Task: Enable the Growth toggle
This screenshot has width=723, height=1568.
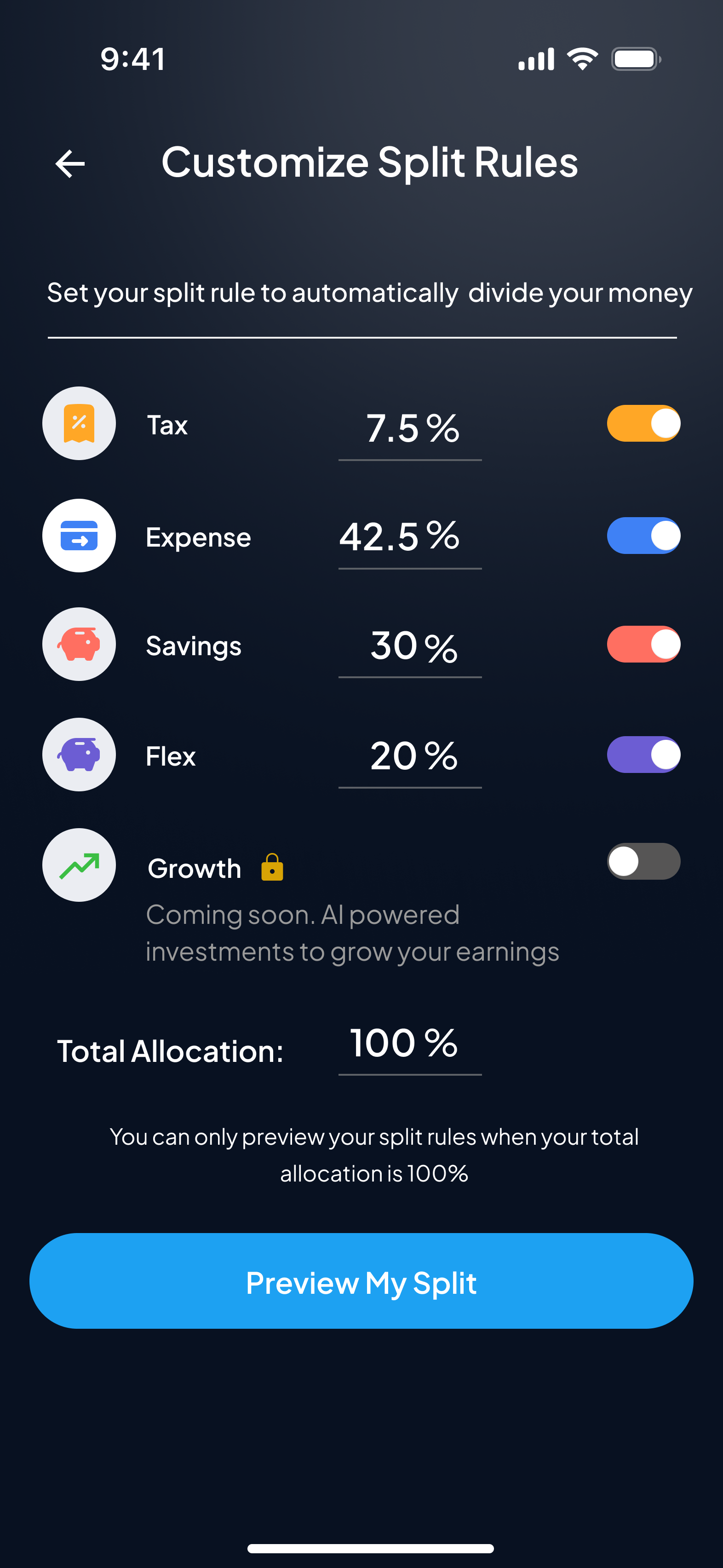Action: [x=643, y=861]
